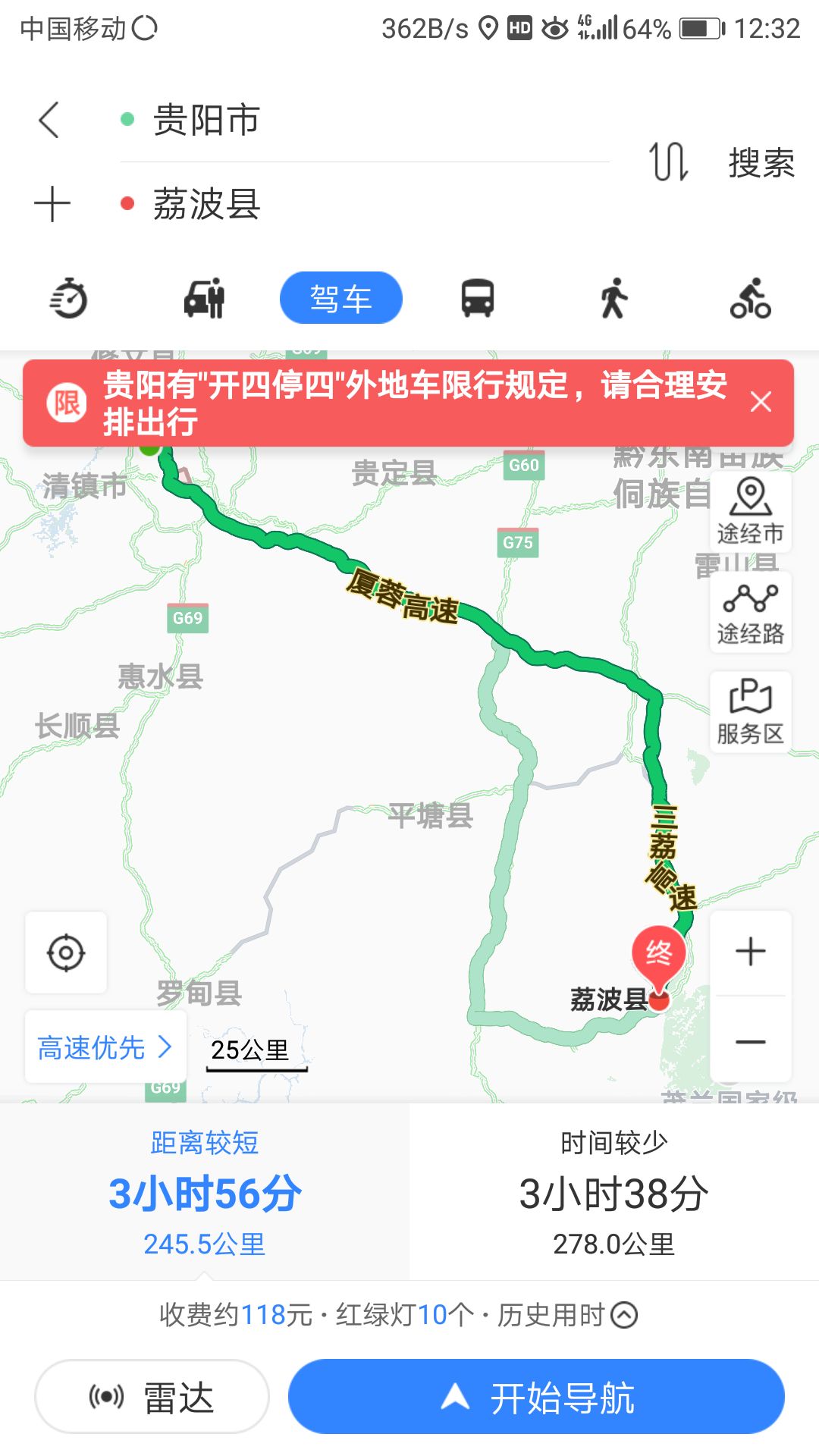819x1456 pixels.
Task: Open the 途经路 waypoint road panel
Action: [750, 611]
